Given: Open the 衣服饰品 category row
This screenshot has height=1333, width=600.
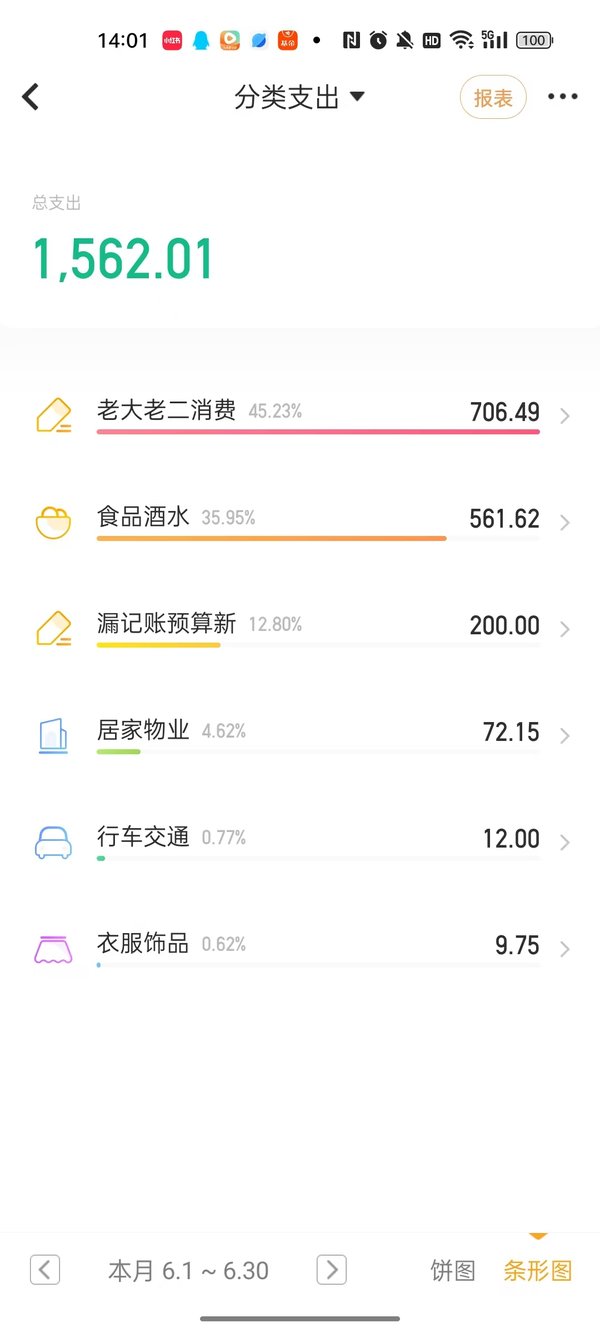Looking at the screenshot, I should (300, 948).
